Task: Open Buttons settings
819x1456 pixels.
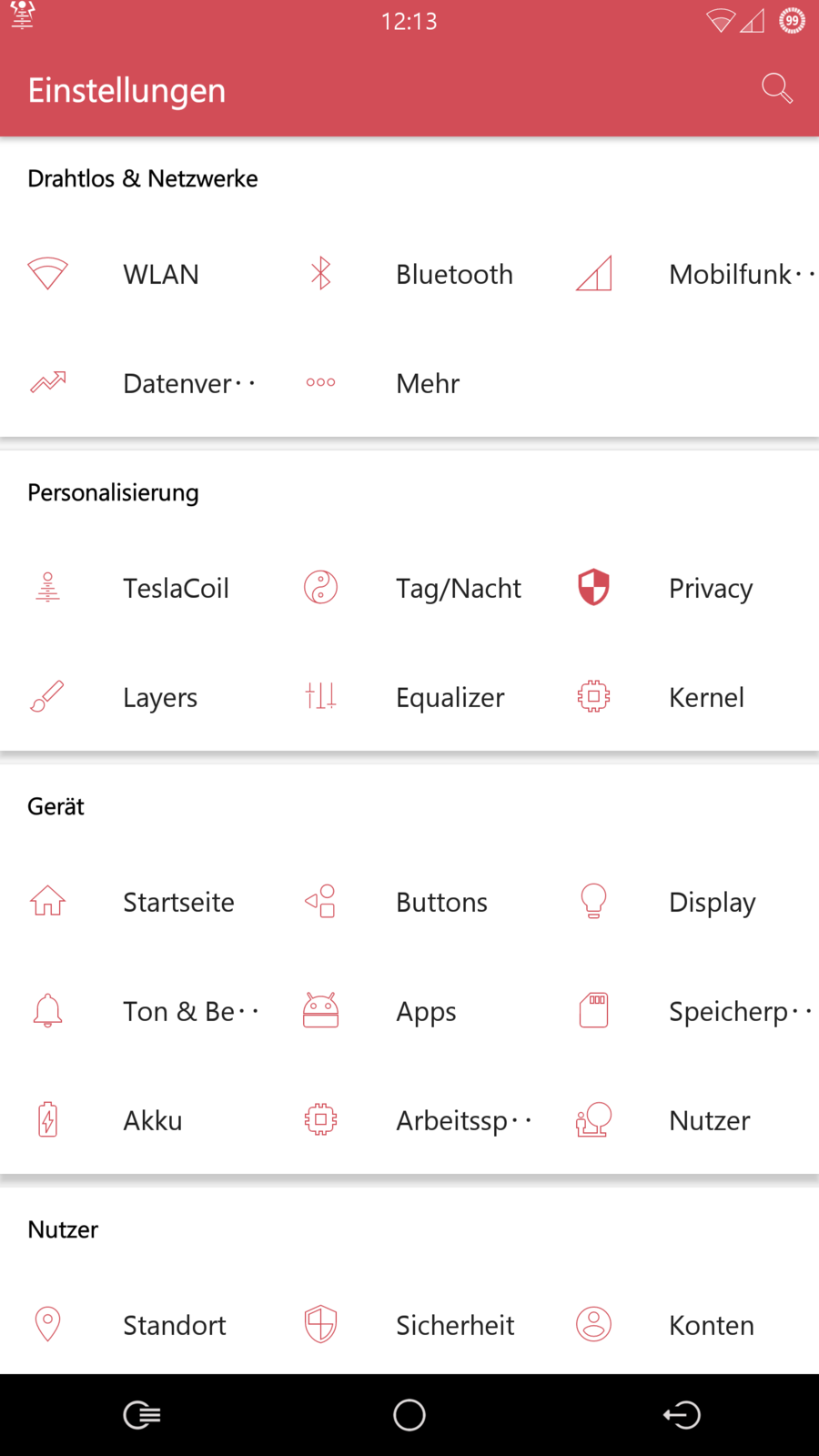Action: point(441,902)
